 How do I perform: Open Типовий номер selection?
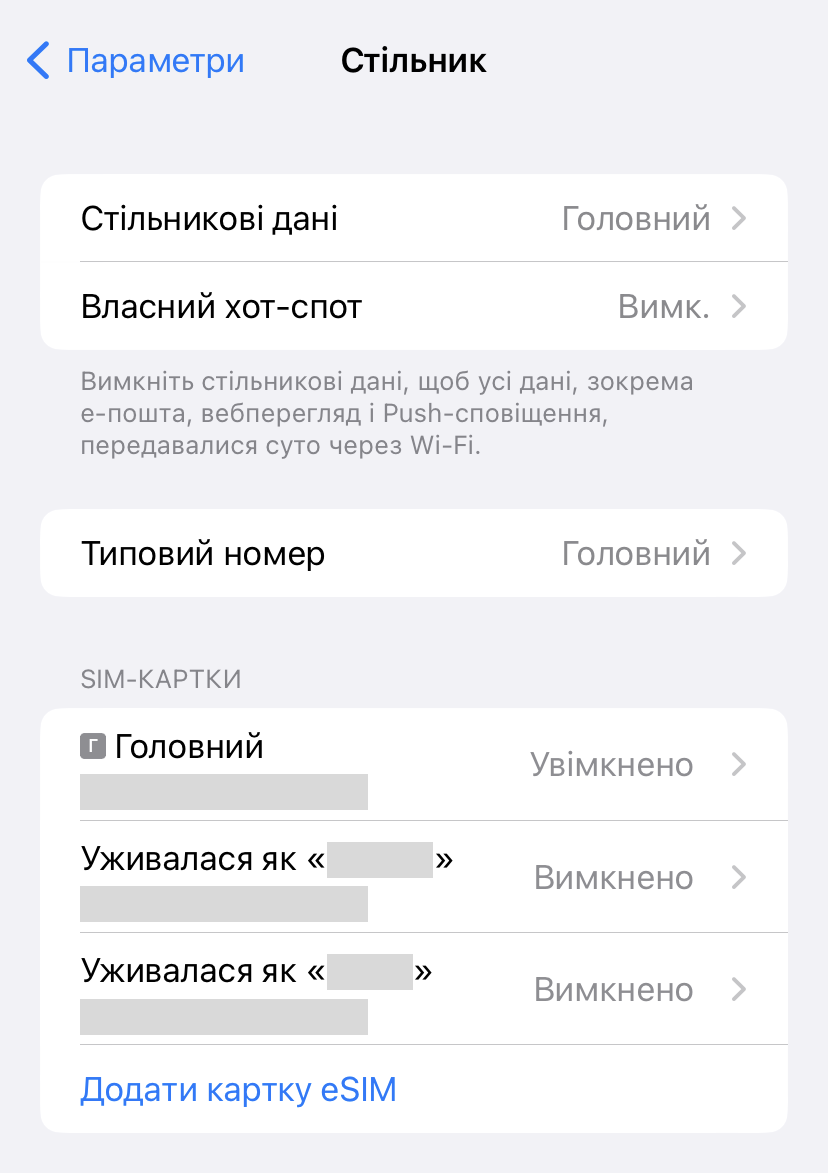click(x=413, y=553)
